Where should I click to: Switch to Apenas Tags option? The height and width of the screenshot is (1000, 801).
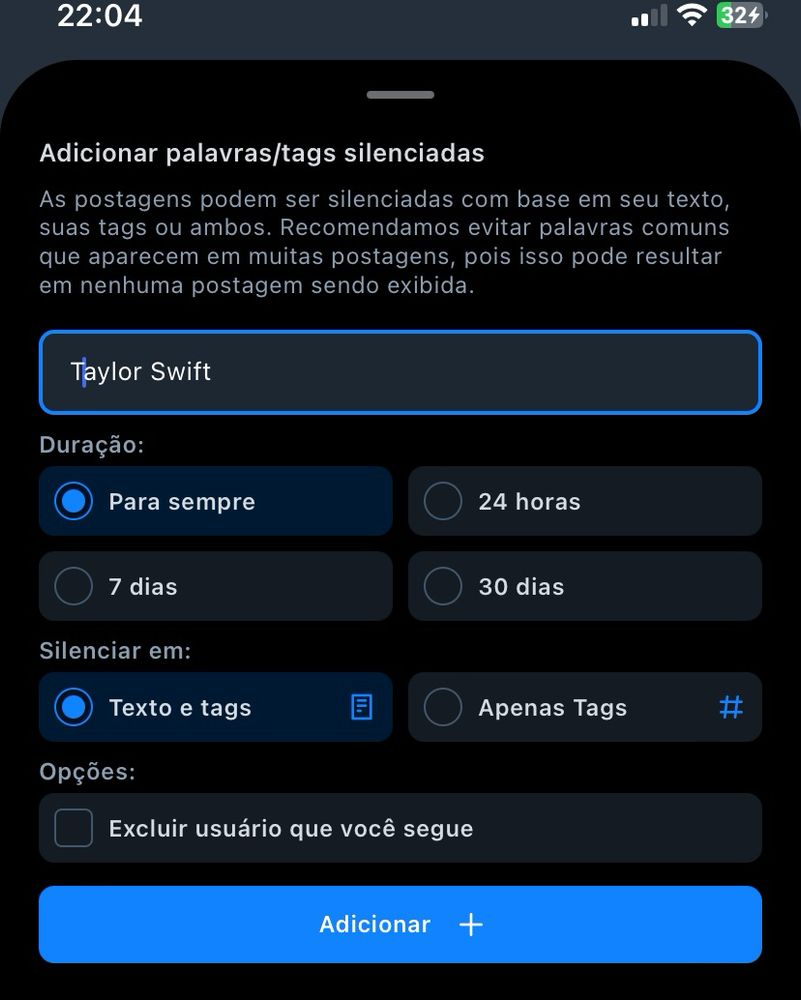[585, 707]
